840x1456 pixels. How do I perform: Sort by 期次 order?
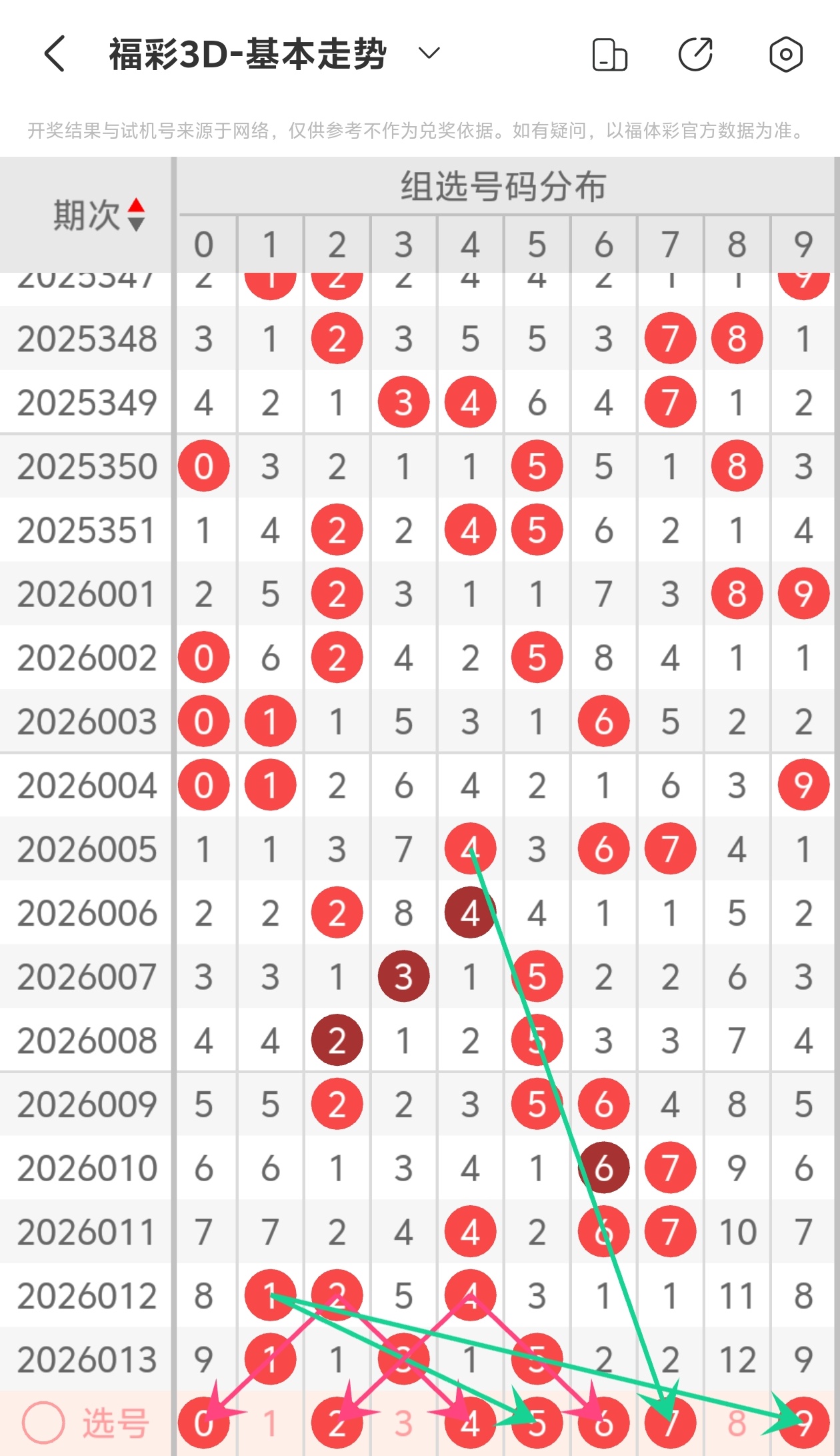[x=99, y=215]
